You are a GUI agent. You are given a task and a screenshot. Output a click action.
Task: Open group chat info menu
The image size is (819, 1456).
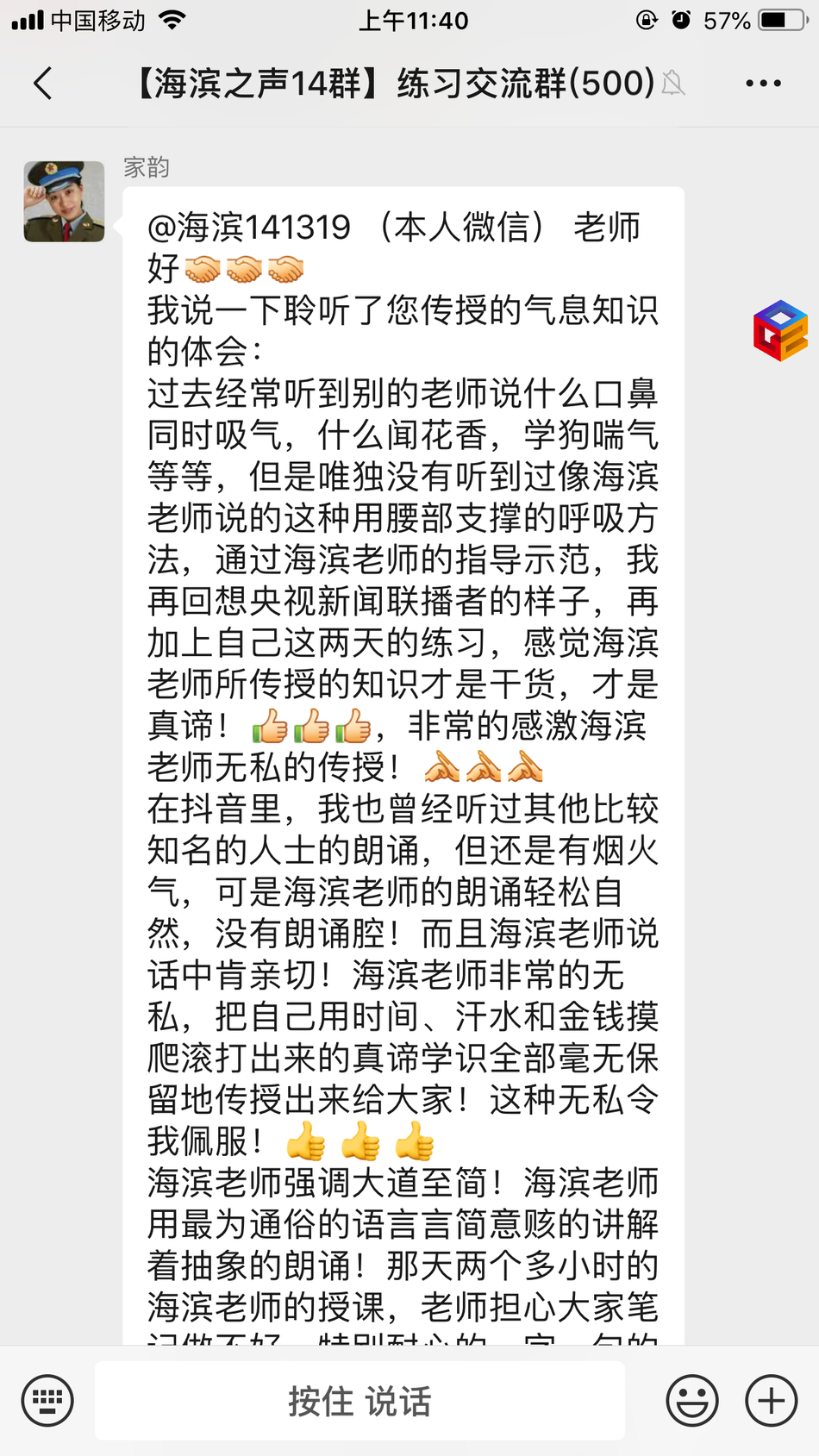coord(763,84)
